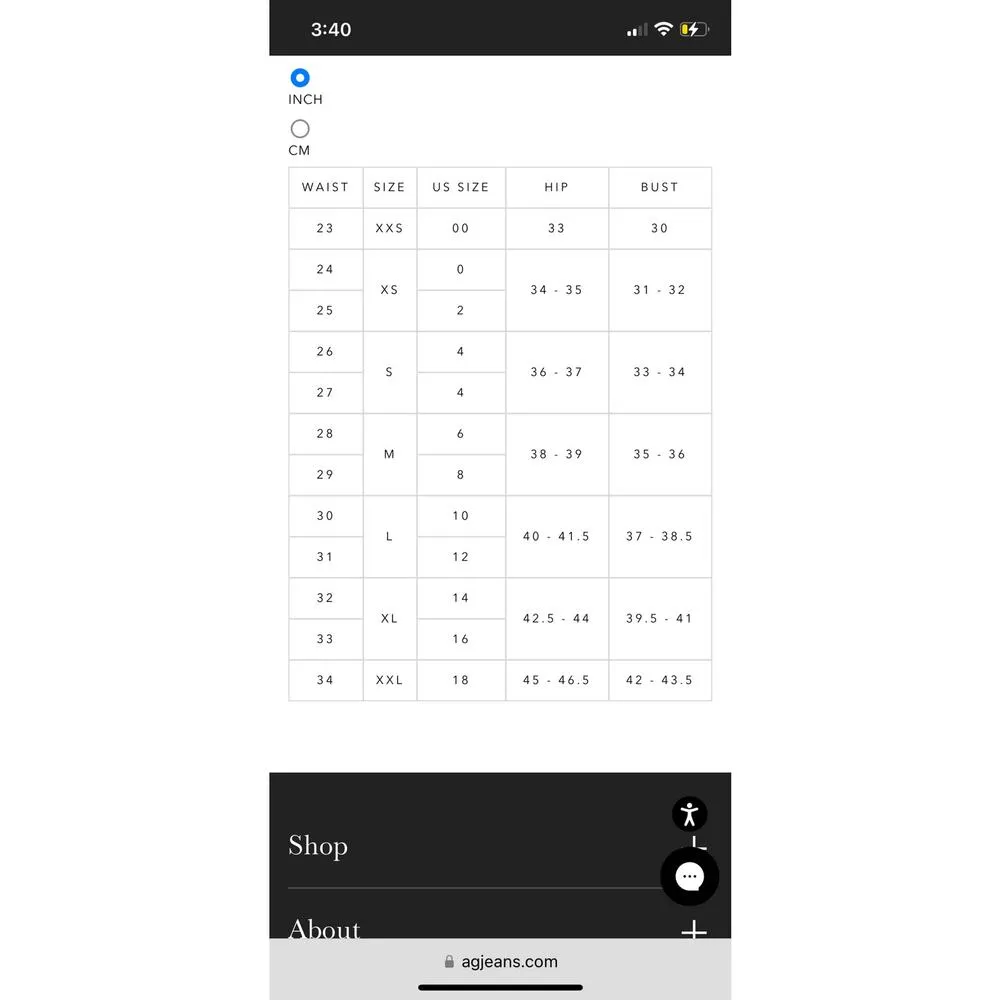Screen dimensions: 1000x1000
Task: Tap the agjeans.com address bar
Action: pyautogui.click(x=500, y=962)
